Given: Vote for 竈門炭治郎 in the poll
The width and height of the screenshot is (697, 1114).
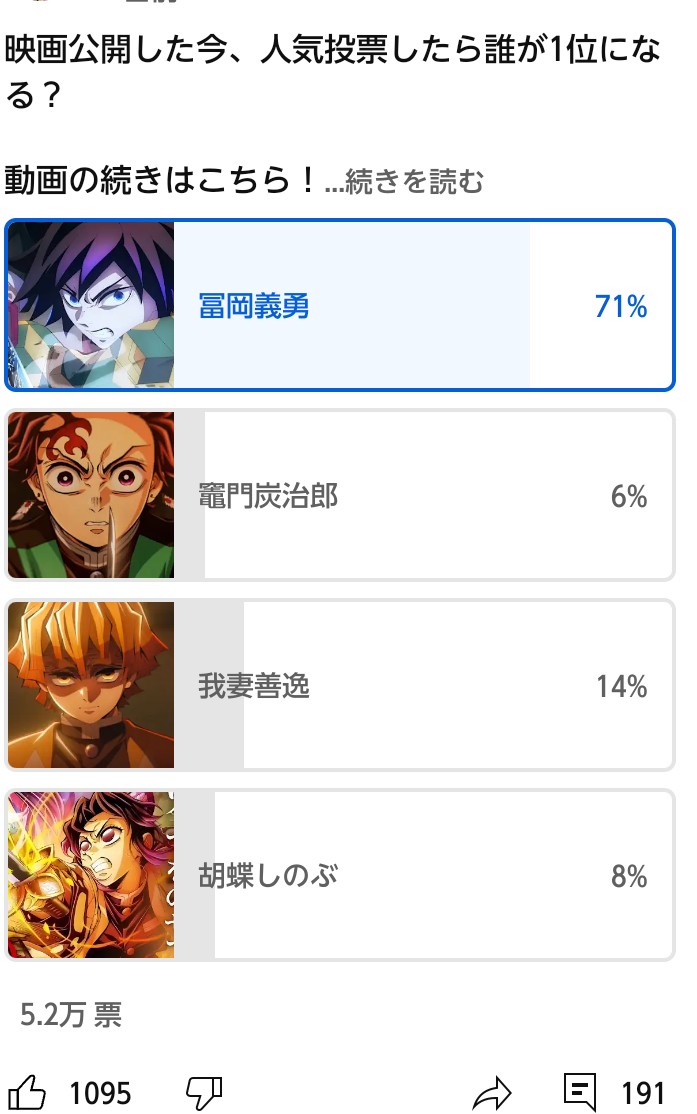Looking at the screenshot, I should pyautogui.click(x=340, y=495).
